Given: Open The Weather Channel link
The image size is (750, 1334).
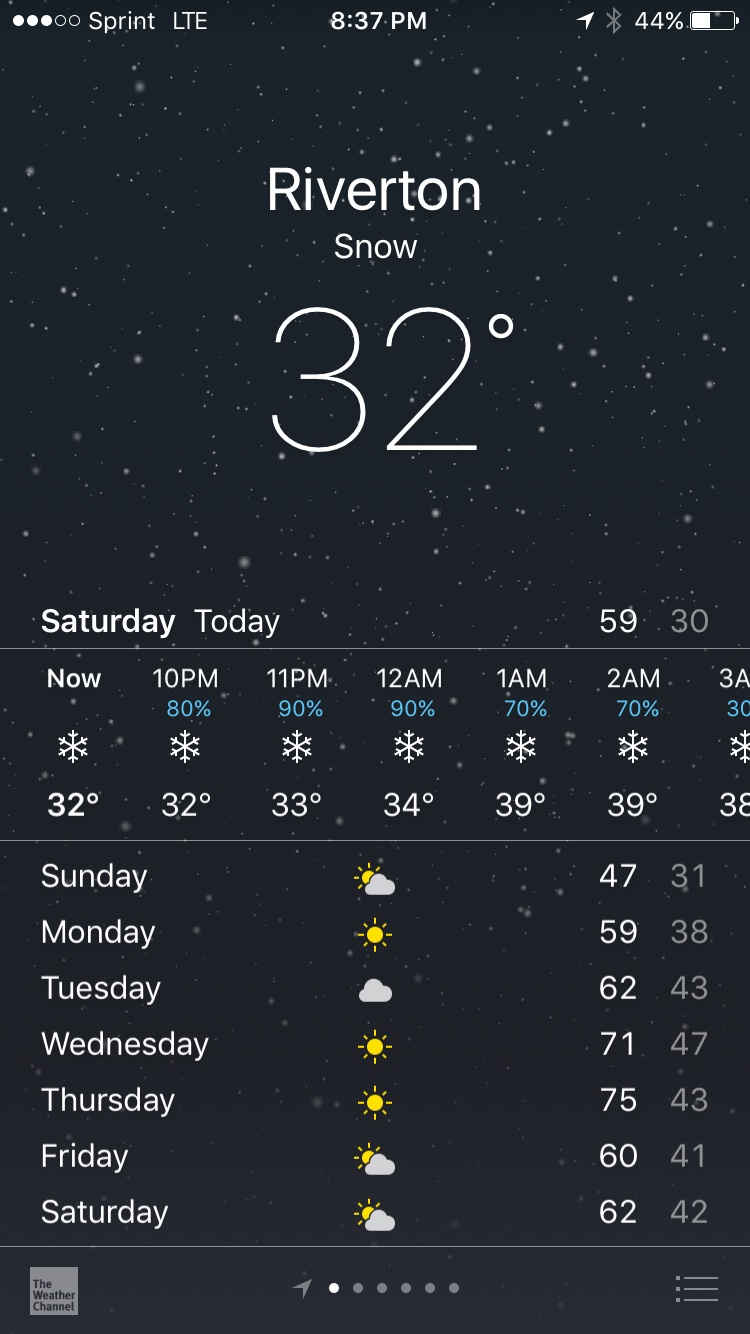Looking at the screenshot, I should 54,1290.
